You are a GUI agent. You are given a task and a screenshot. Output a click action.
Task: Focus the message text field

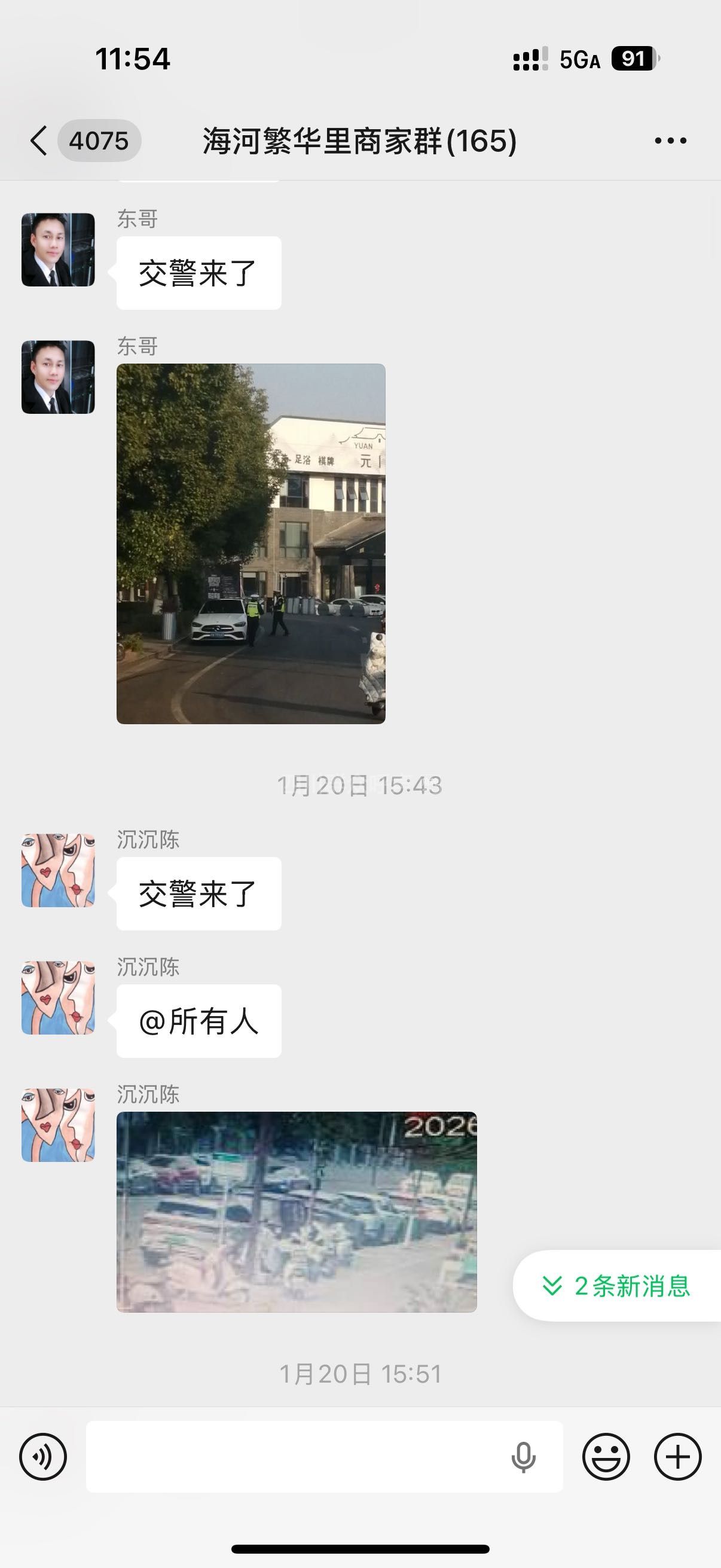pyautogui.click(x=292, y=1457)
